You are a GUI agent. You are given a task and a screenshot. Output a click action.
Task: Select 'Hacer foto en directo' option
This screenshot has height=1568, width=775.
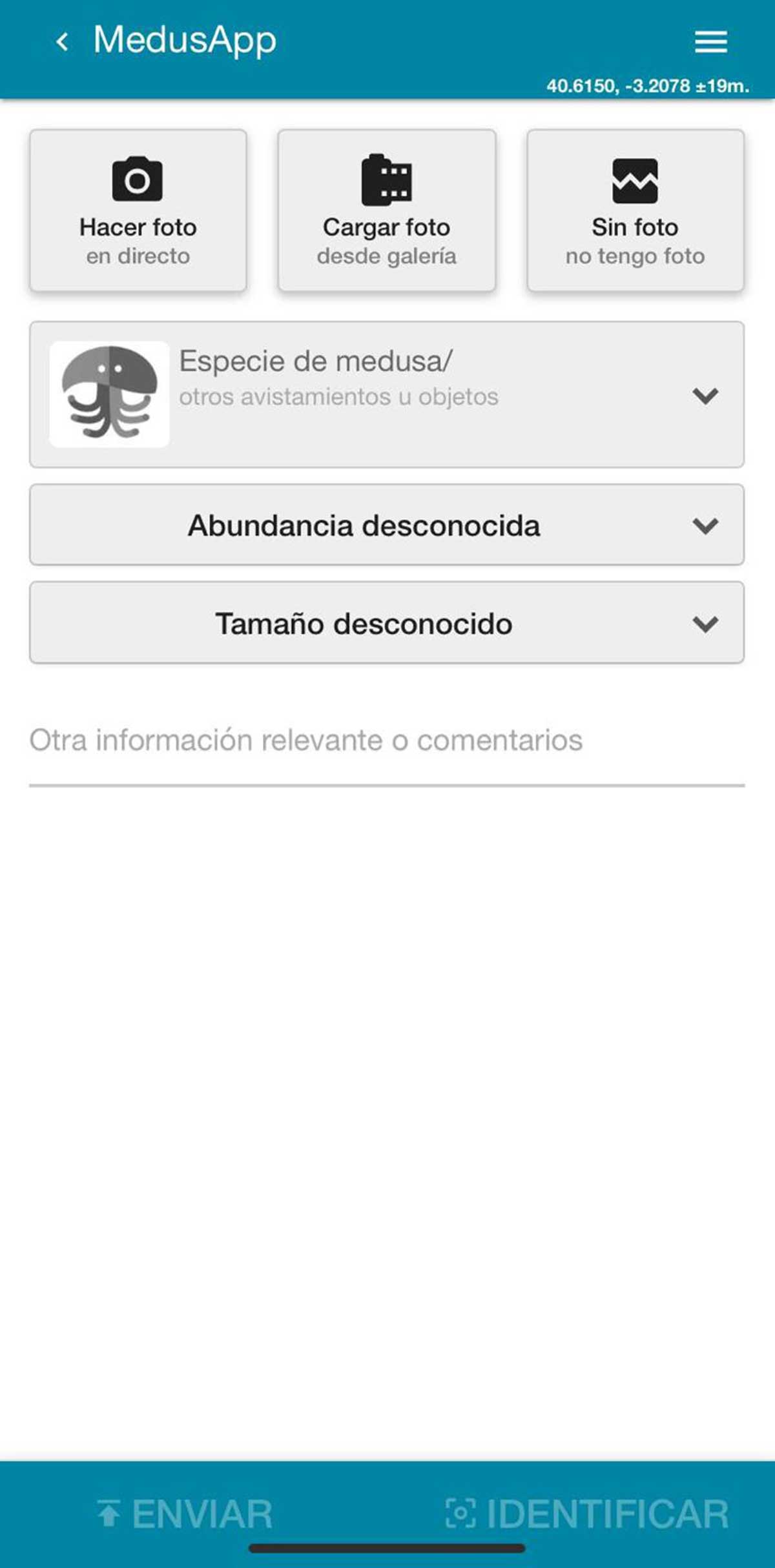pyautogui.click(x=138, y=210)
